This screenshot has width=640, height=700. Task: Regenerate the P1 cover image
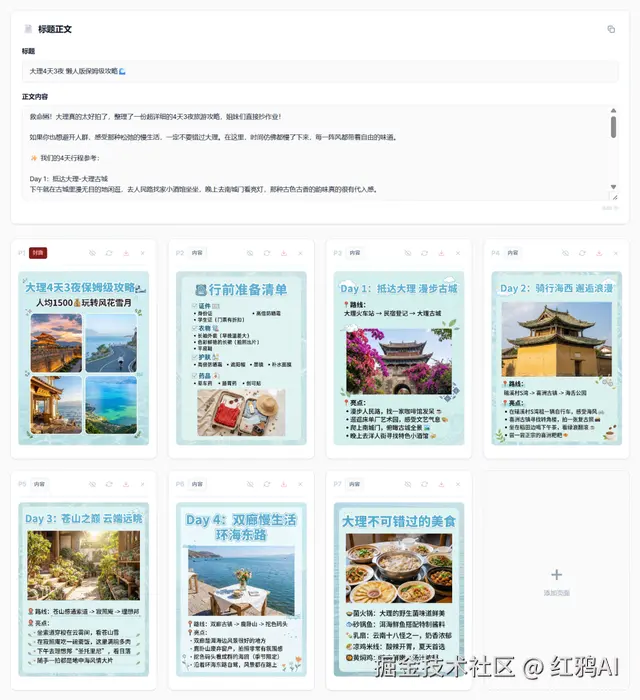pos(108,253)
